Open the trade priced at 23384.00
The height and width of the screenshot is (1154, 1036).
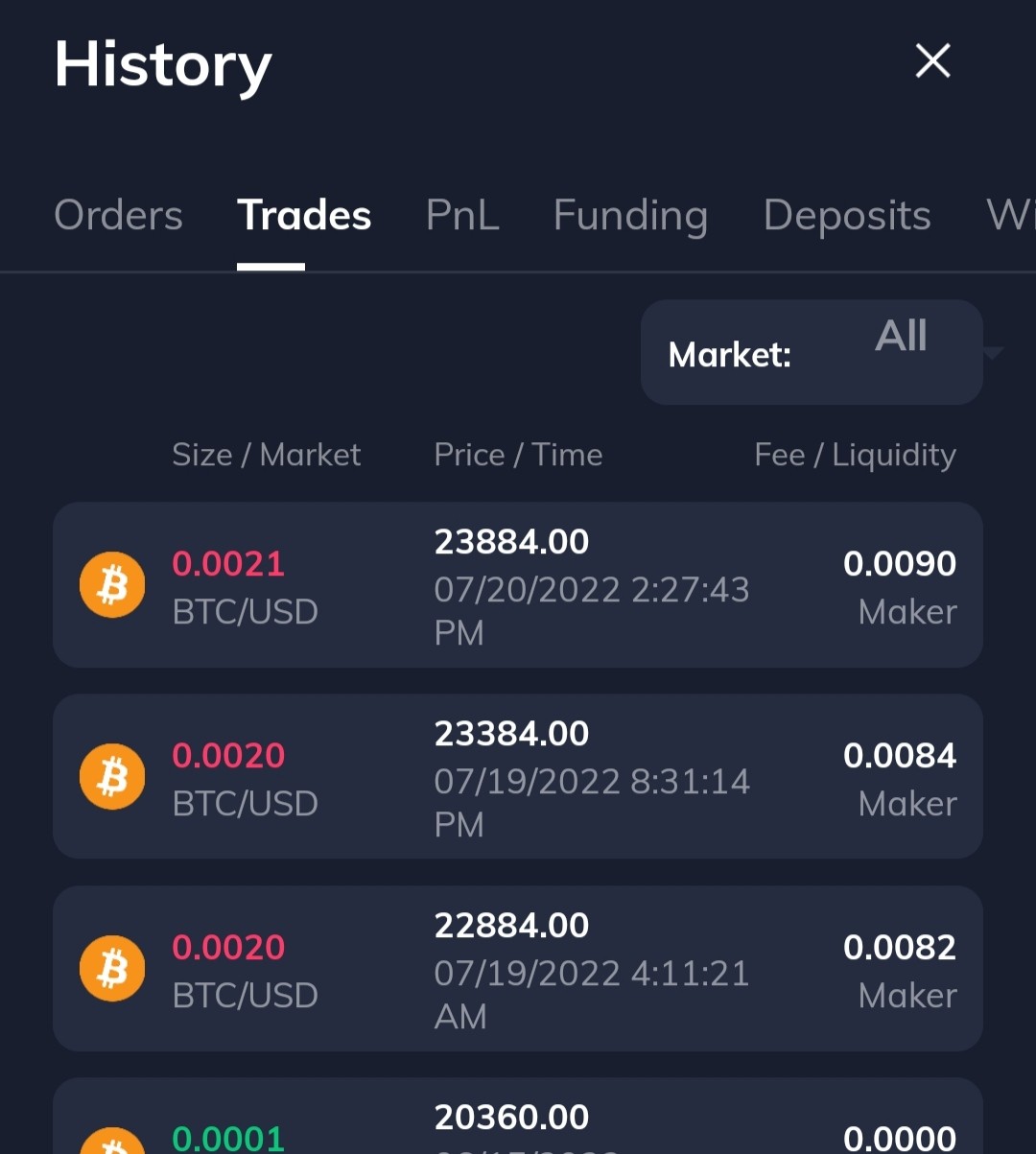pyautogui.click(x=518, y=777)
